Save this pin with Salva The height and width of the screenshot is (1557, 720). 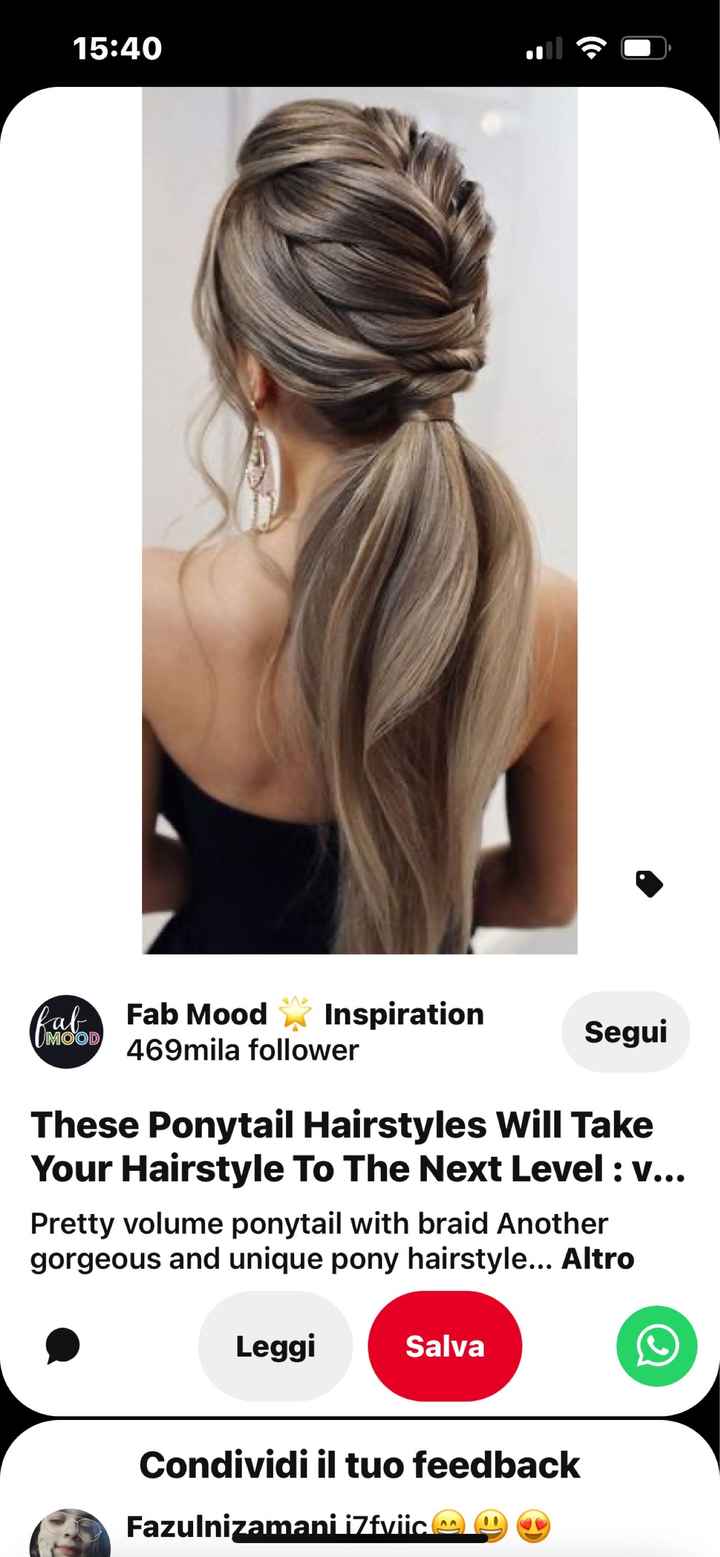point(445,1346)
